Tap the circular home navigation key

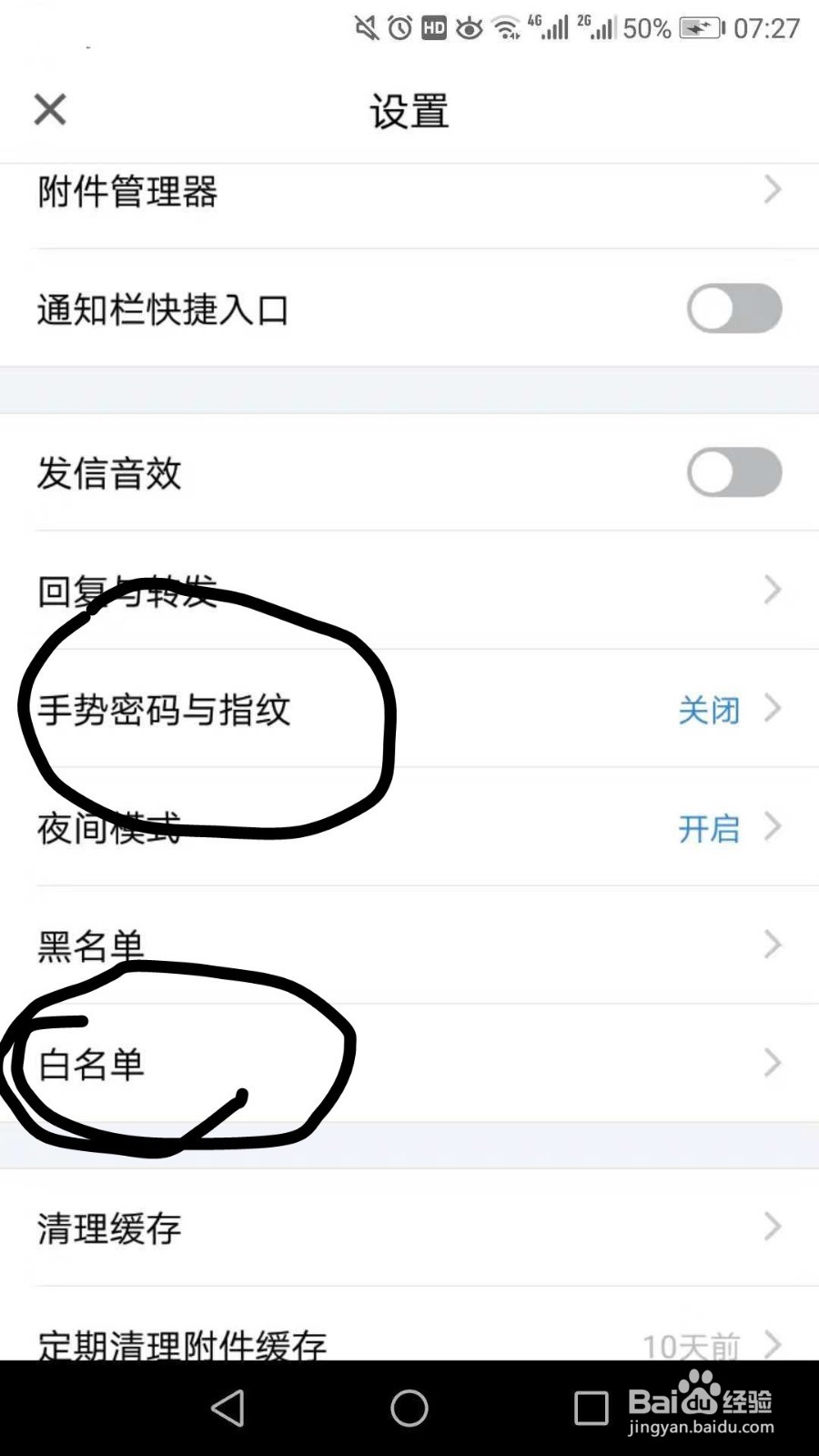coord(409,1406)
